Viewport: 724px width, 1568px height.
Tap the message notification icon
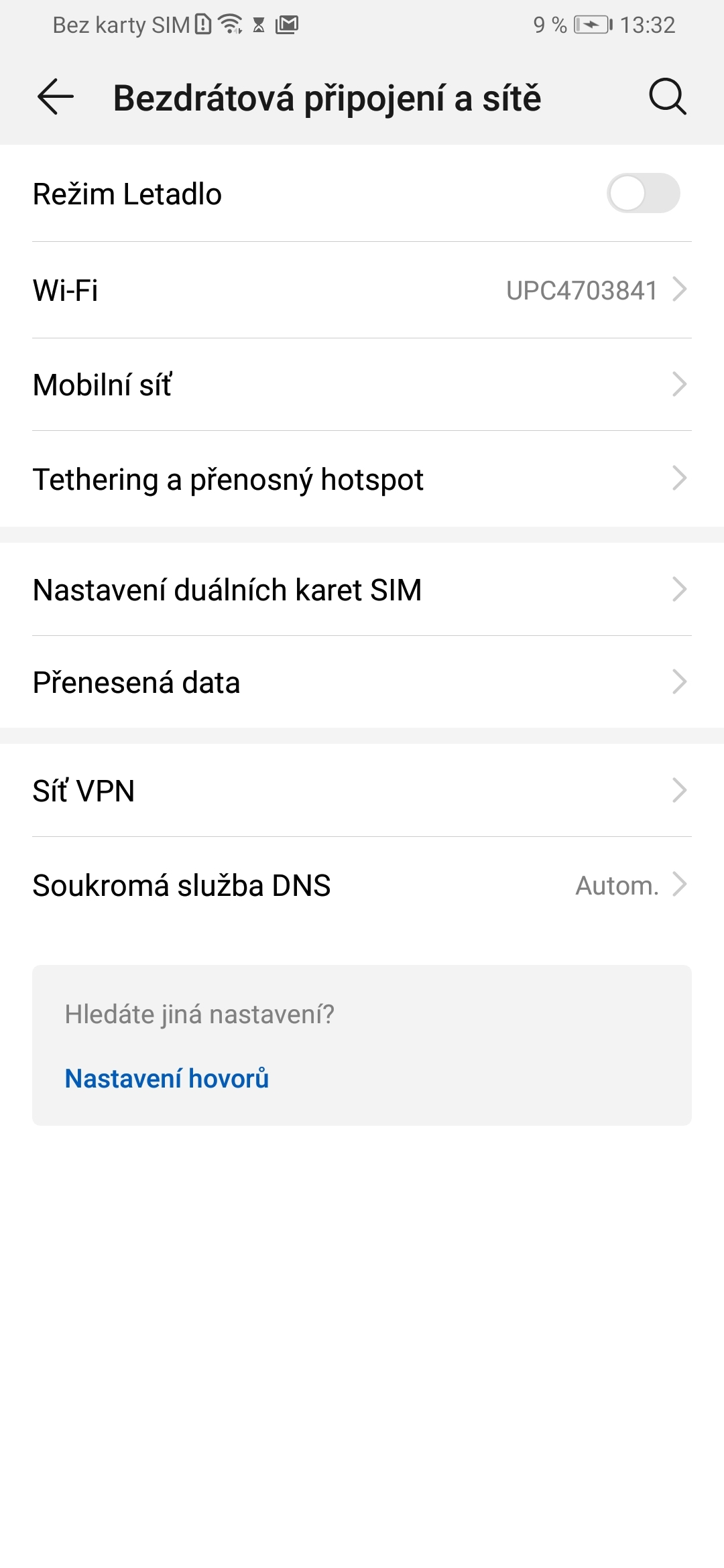[288, 25]
